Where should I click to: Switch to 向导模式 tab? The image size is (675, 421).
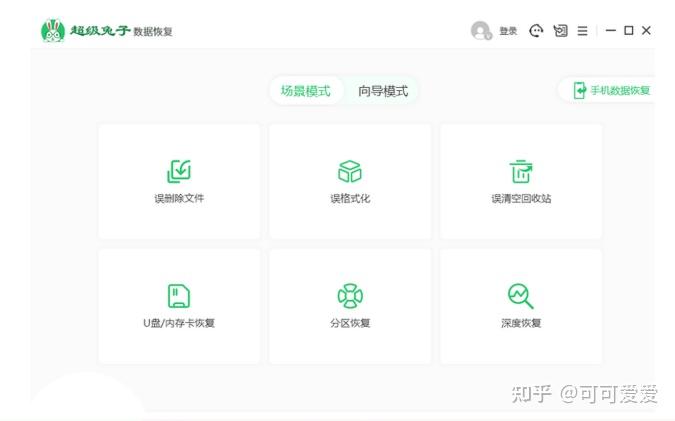pyautogui.click(x=383, y=91)
